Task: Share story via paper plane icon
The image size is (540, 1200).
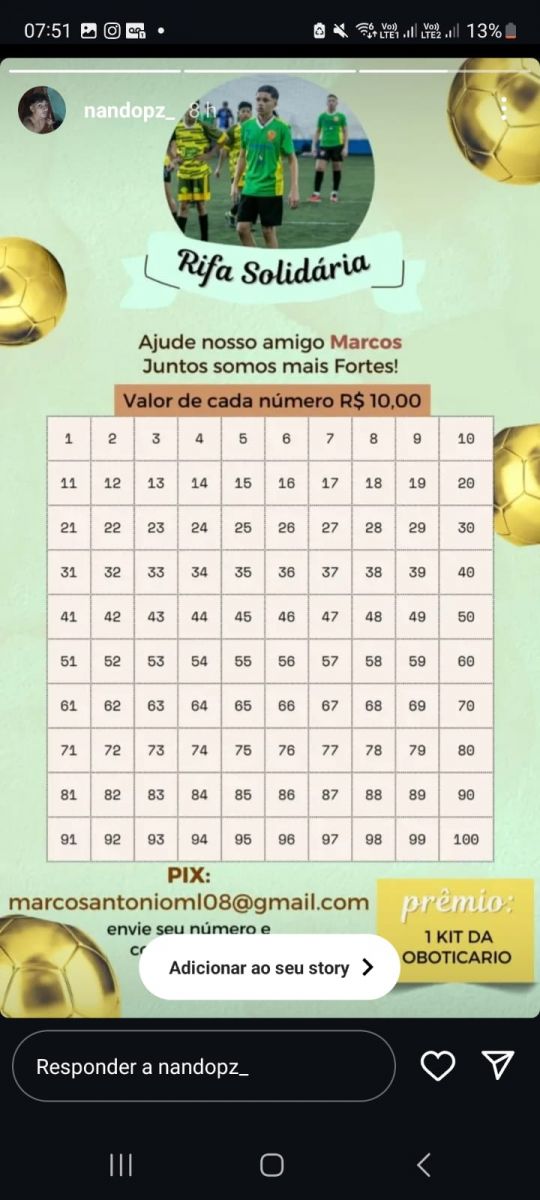Action: pyautogui.click(x=498, y=1065)
